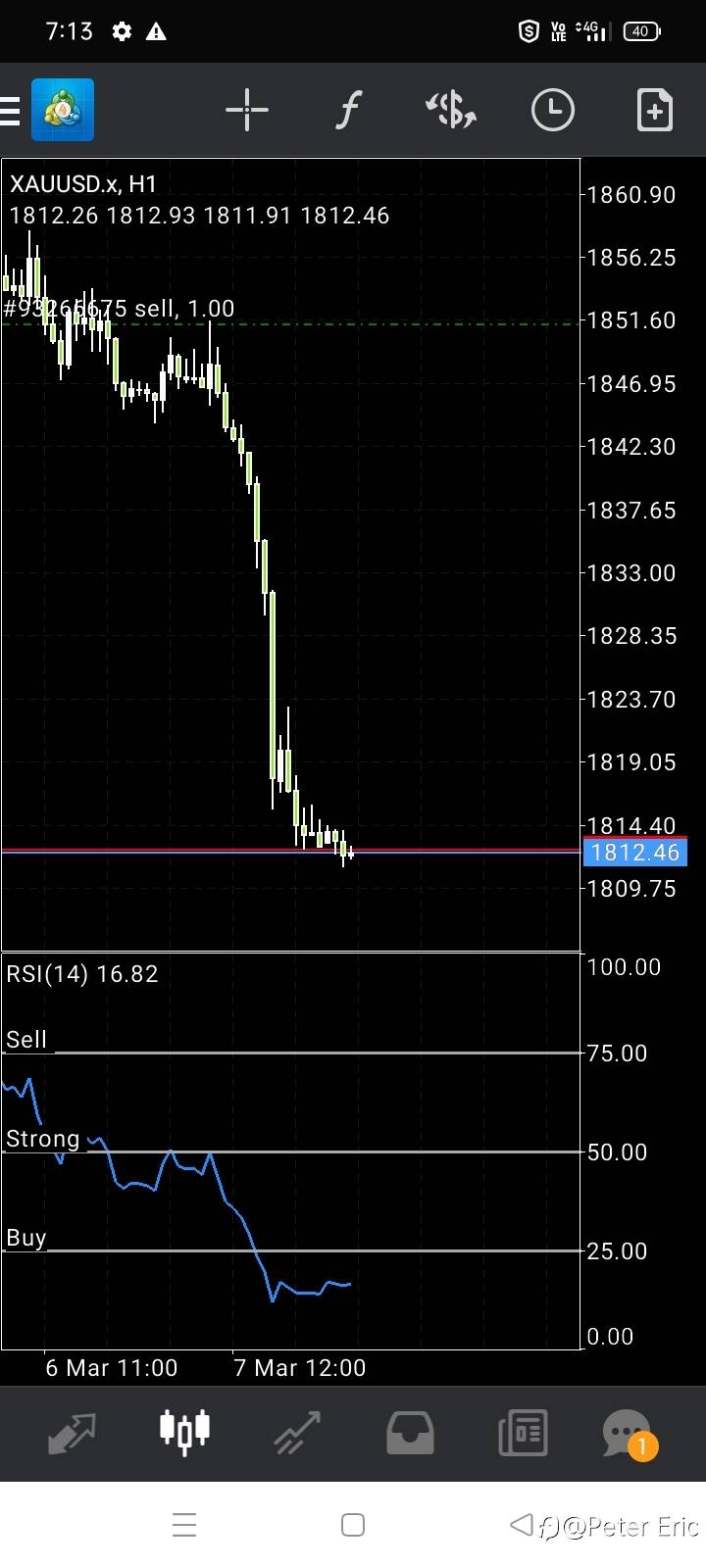This screenshot has width=706, height=1568.
Task: Enable the crosshair tool
Action: point(247,110)
